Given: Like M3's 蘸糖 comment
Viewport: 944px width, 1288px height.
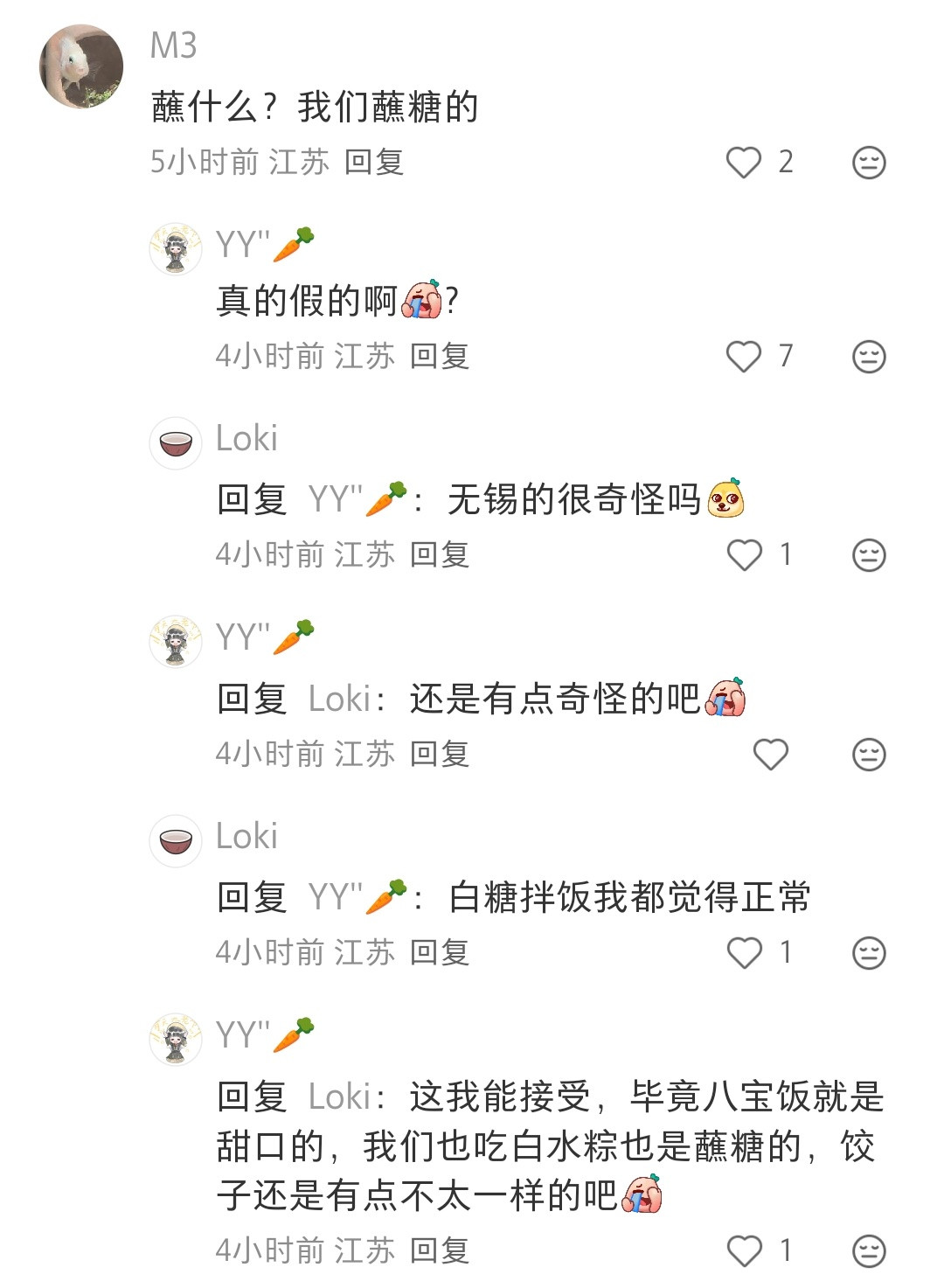Looking at the screenshot, I should (x=745, y=163).
